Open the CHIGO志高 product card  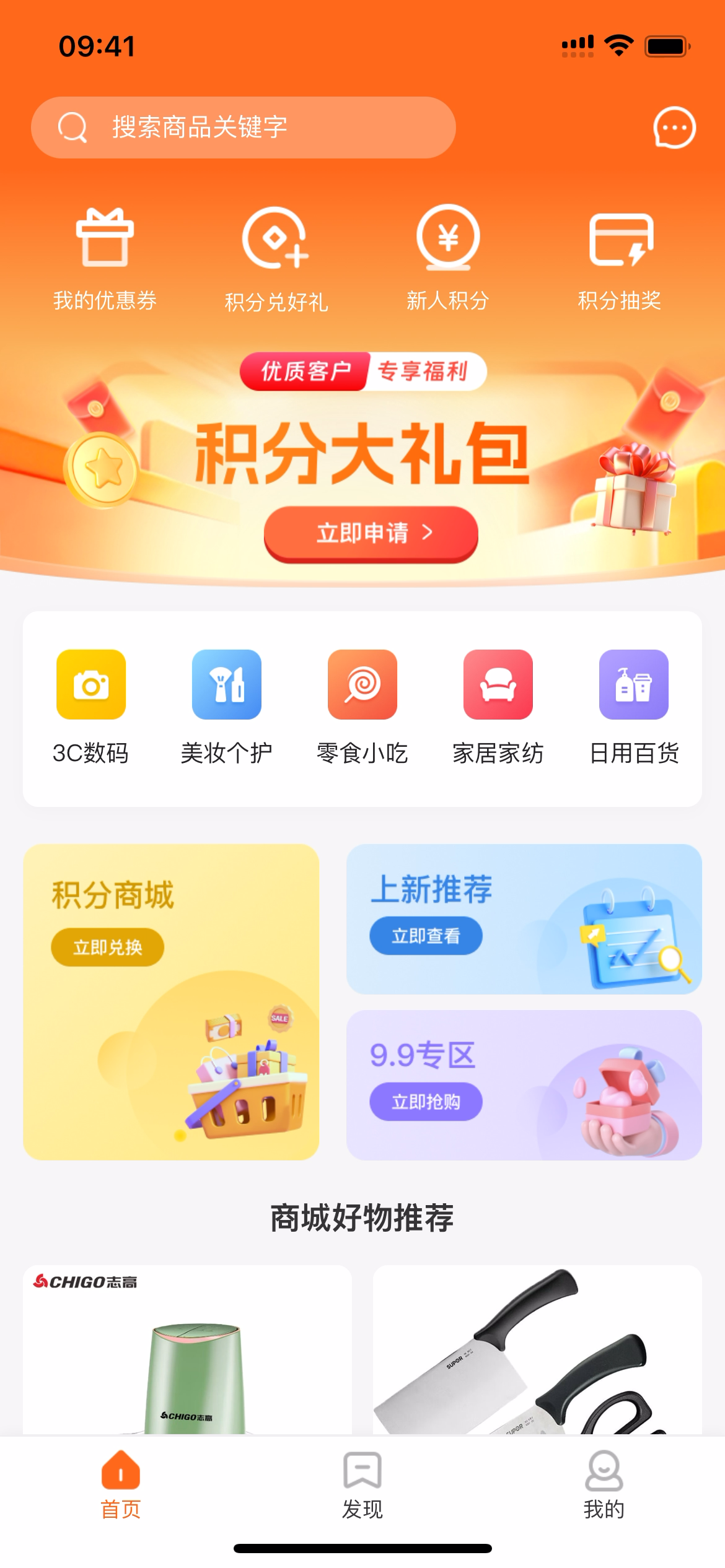click(x=187, y=1350)
